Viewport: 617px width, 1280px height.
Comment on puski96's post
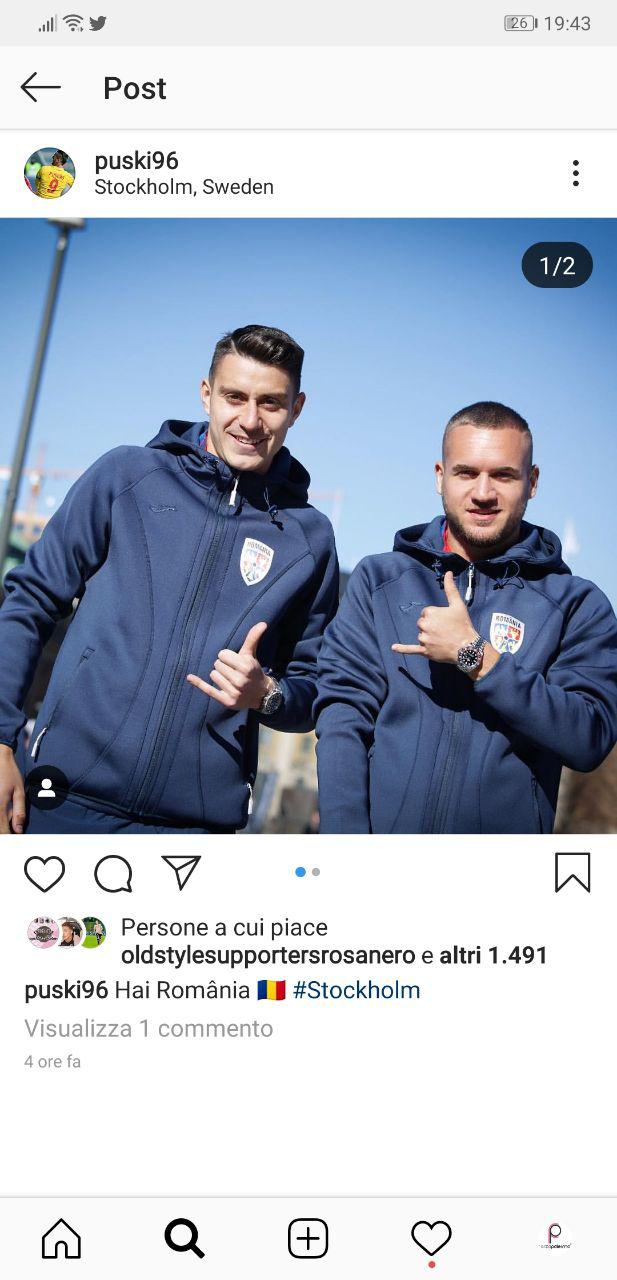pyautogui.click(x=113, y=873)
